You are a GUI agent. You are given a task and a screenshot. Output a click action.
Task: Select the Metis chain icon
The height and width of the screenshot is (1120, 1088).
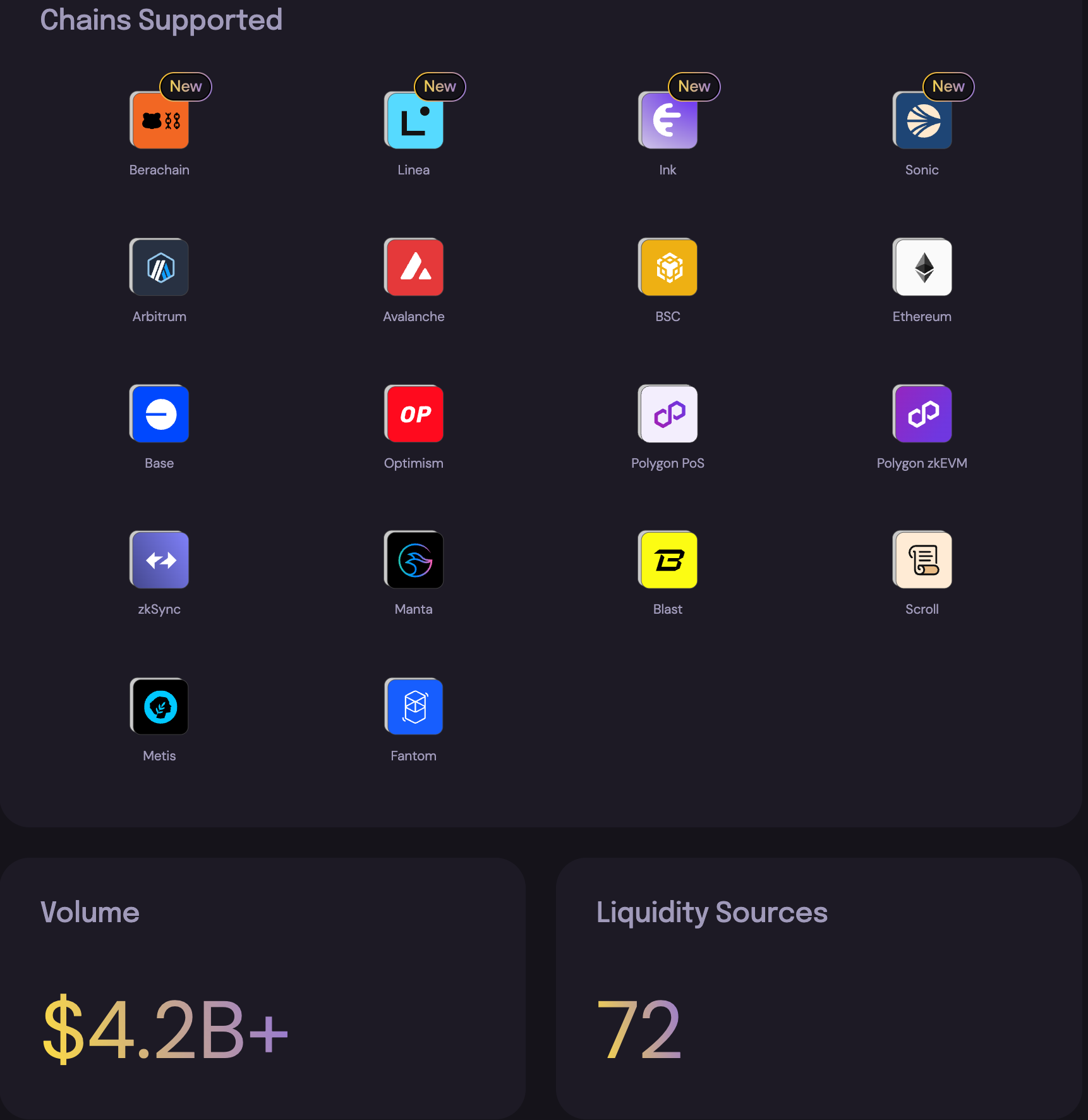[x=160, y=707]
